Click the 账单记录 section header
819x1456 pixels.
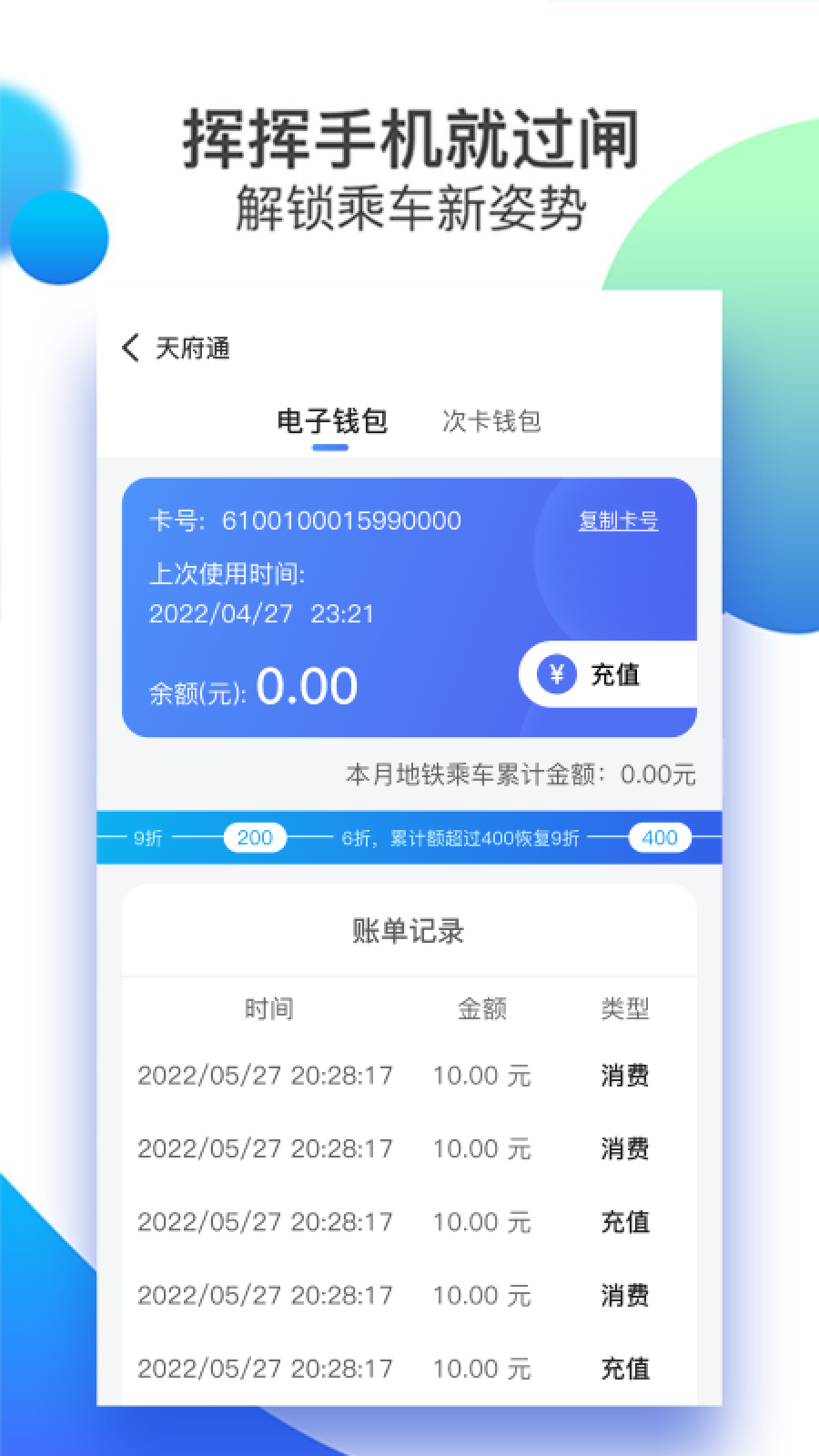click(x=409, y=933)
